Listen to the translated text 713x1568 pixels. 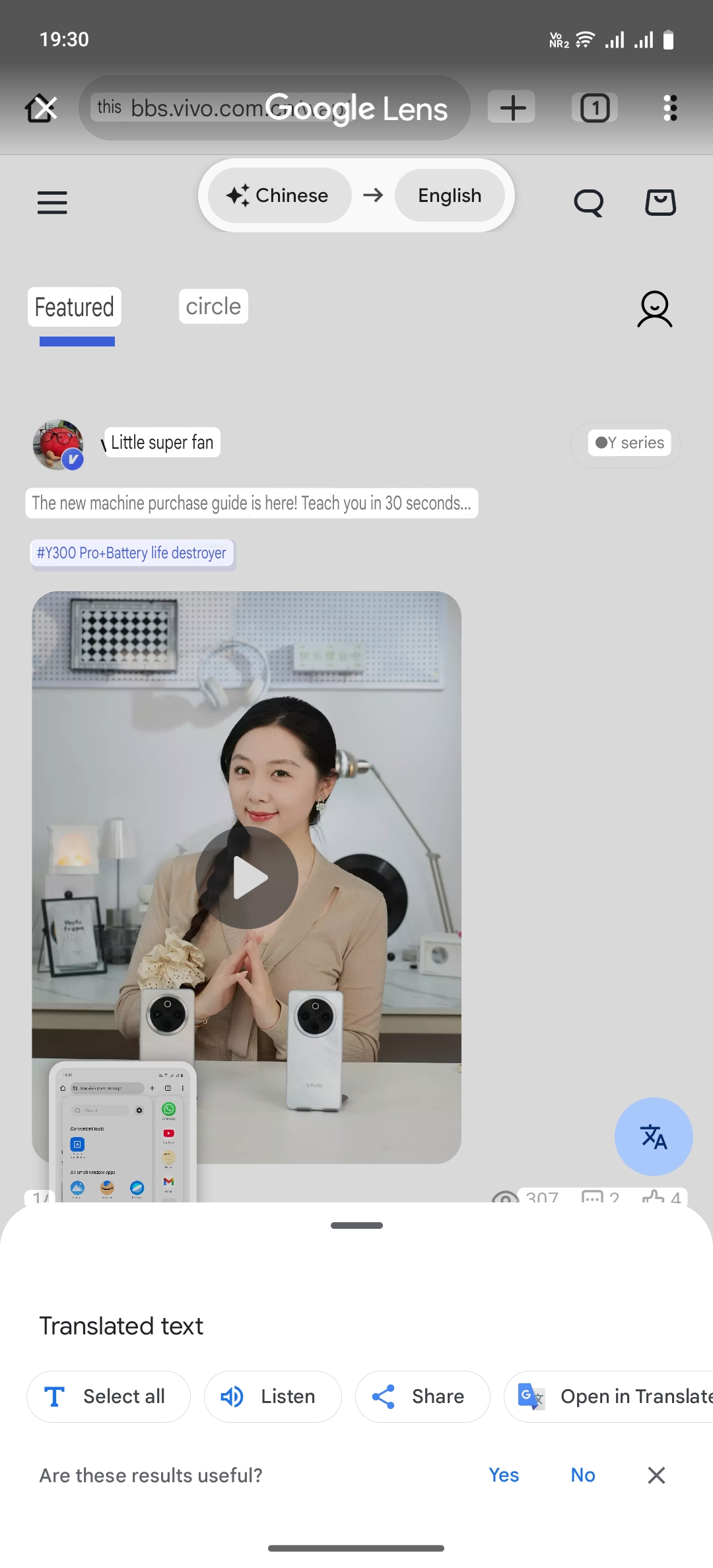(272, 1396)
